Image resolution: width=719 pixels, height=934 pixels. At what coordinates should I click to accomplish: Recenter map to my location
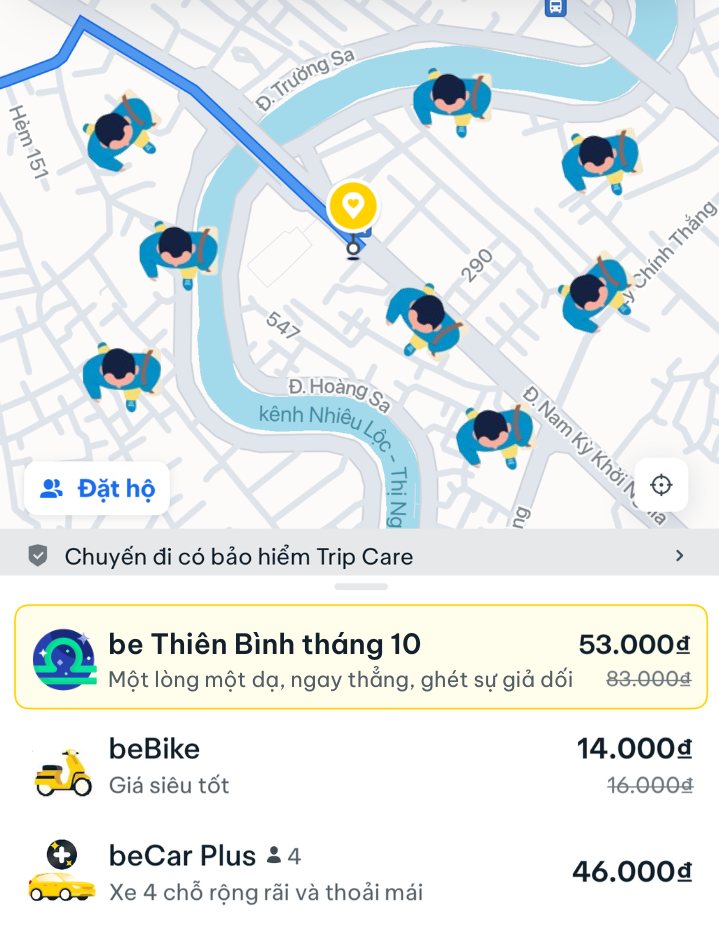[x=661, y=486]
